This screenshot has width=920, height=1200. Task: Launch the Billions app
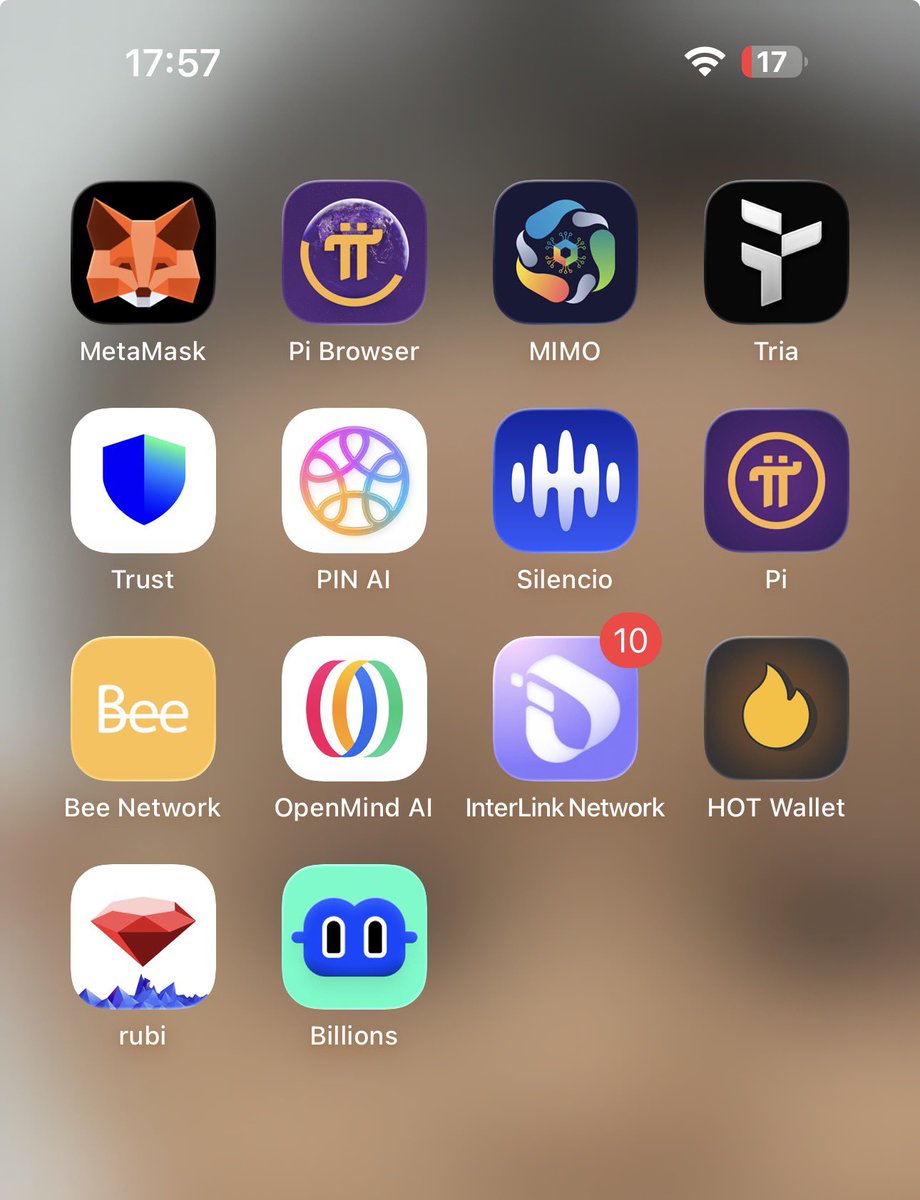[354, 936]
